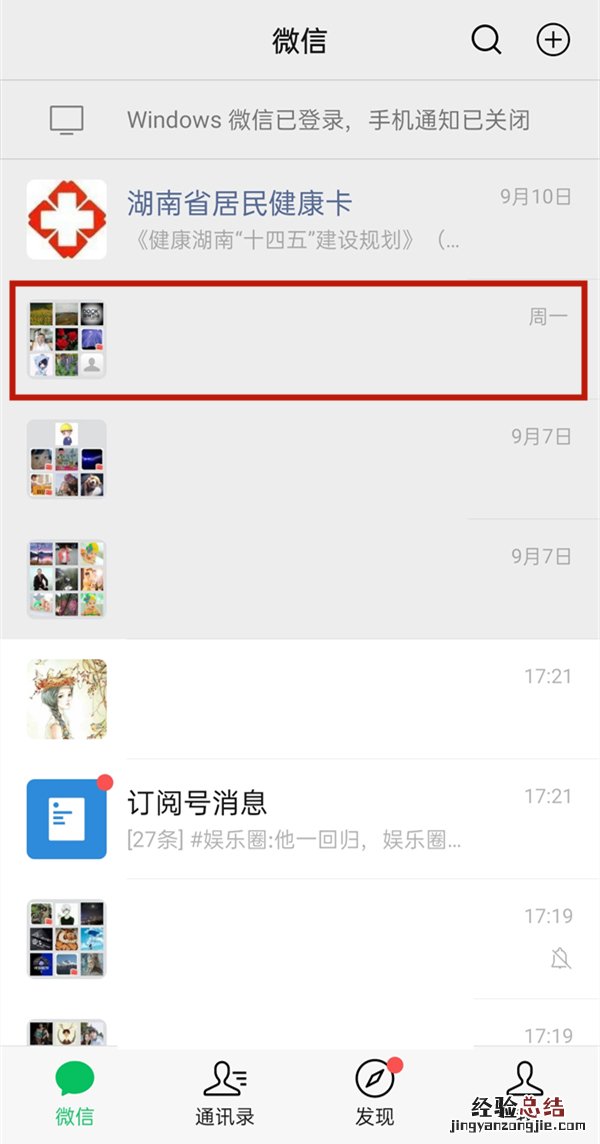The height and width of the screenshot is (1144, 600).
Task: Select the 微信 tab
Action: (75, 1093)
